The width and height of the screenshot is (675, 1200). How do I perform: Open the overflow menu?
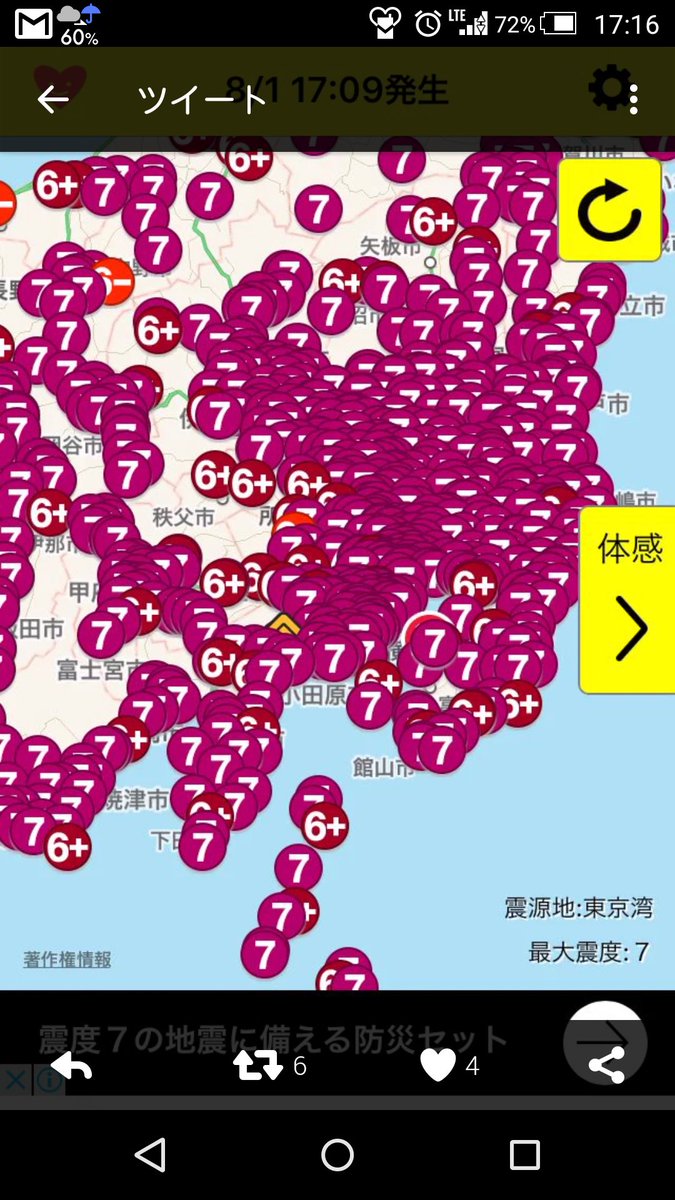[x=634, y=99]
